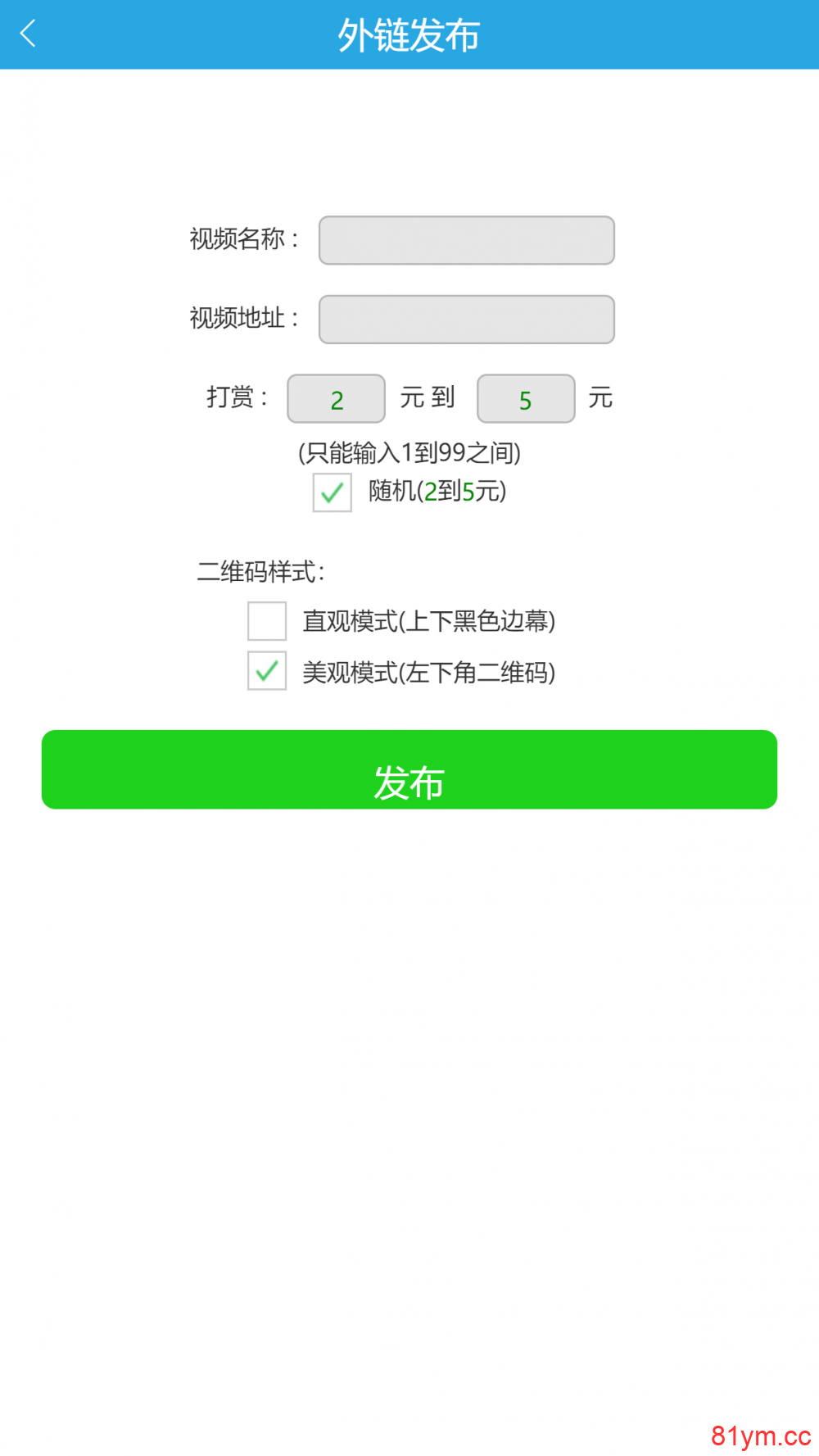This screenshot has height=1456, width=819.
Task: Uncheck 美观模式 QR code style
Action: pos(267,671)
